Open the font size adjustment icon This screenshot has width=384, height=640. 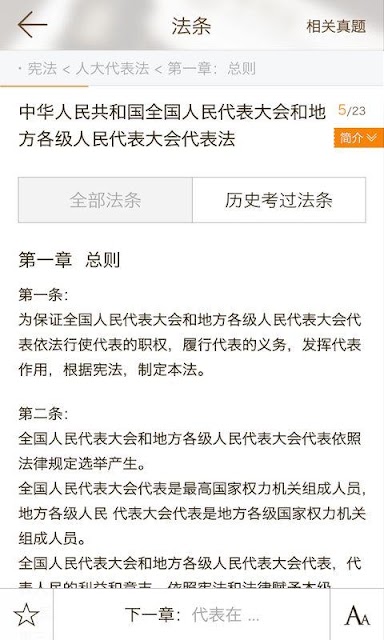[x=357, y=615]
